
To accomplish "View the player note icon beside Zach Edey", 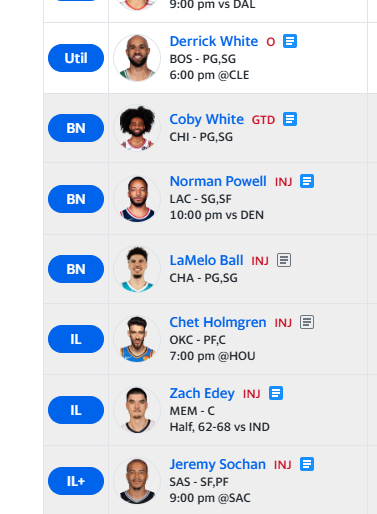I will click(276, 393).
